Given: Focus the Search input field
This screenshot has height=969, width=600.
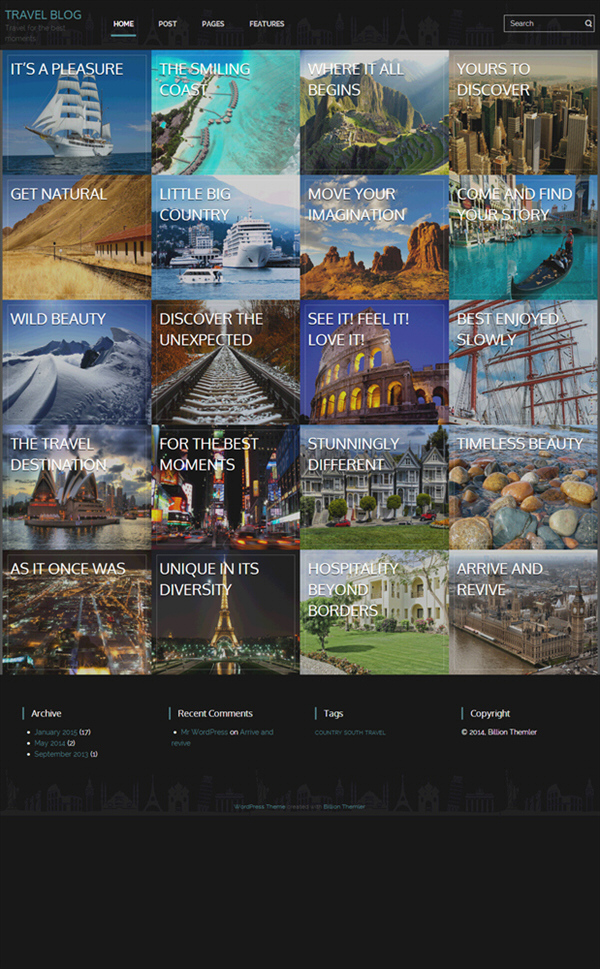Looking at the screenshot, I should pos(544,23).
